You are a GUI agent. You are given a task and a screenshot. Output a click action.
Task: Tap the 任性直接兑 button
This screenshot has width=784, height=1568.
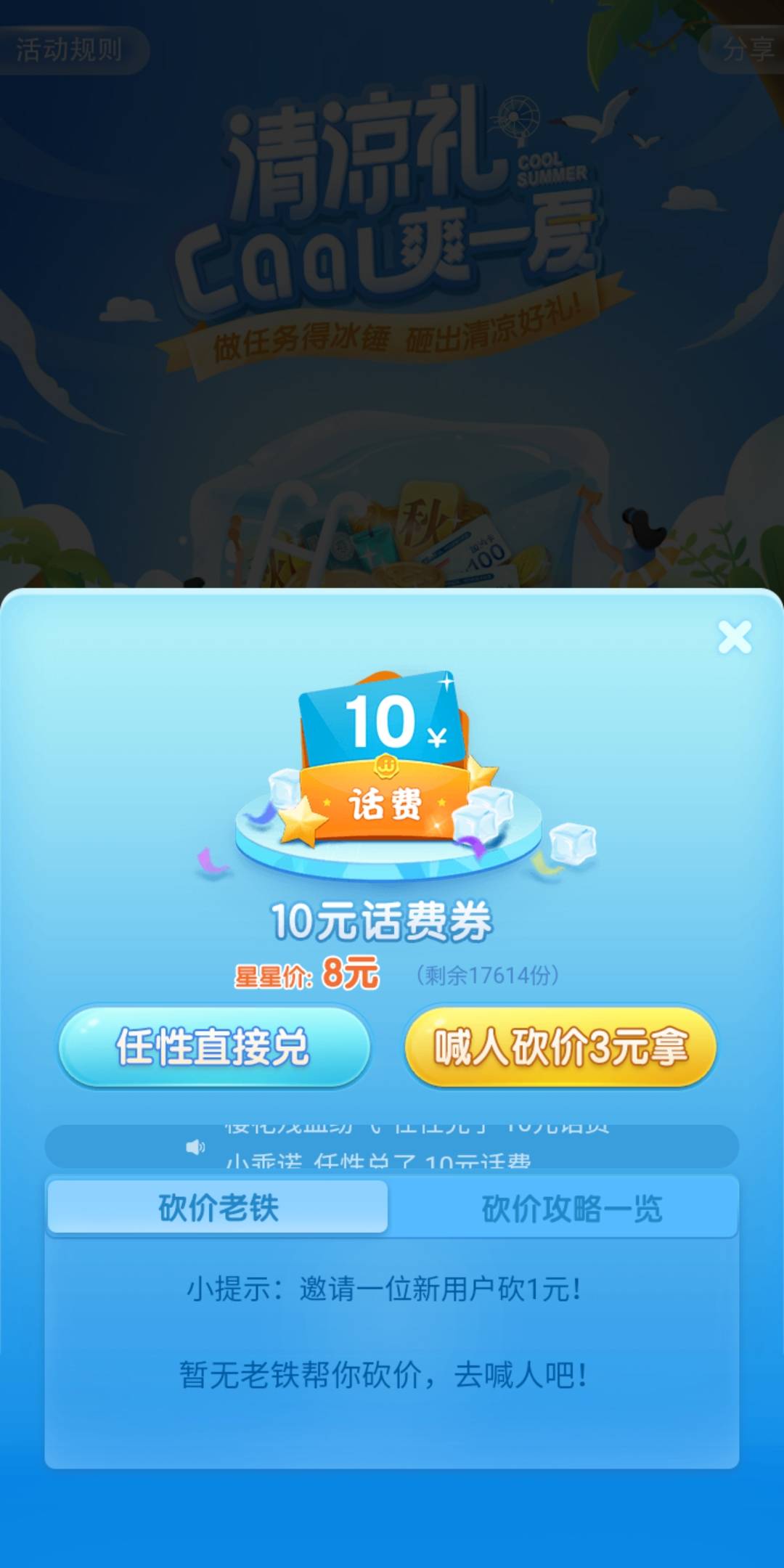214,1046
